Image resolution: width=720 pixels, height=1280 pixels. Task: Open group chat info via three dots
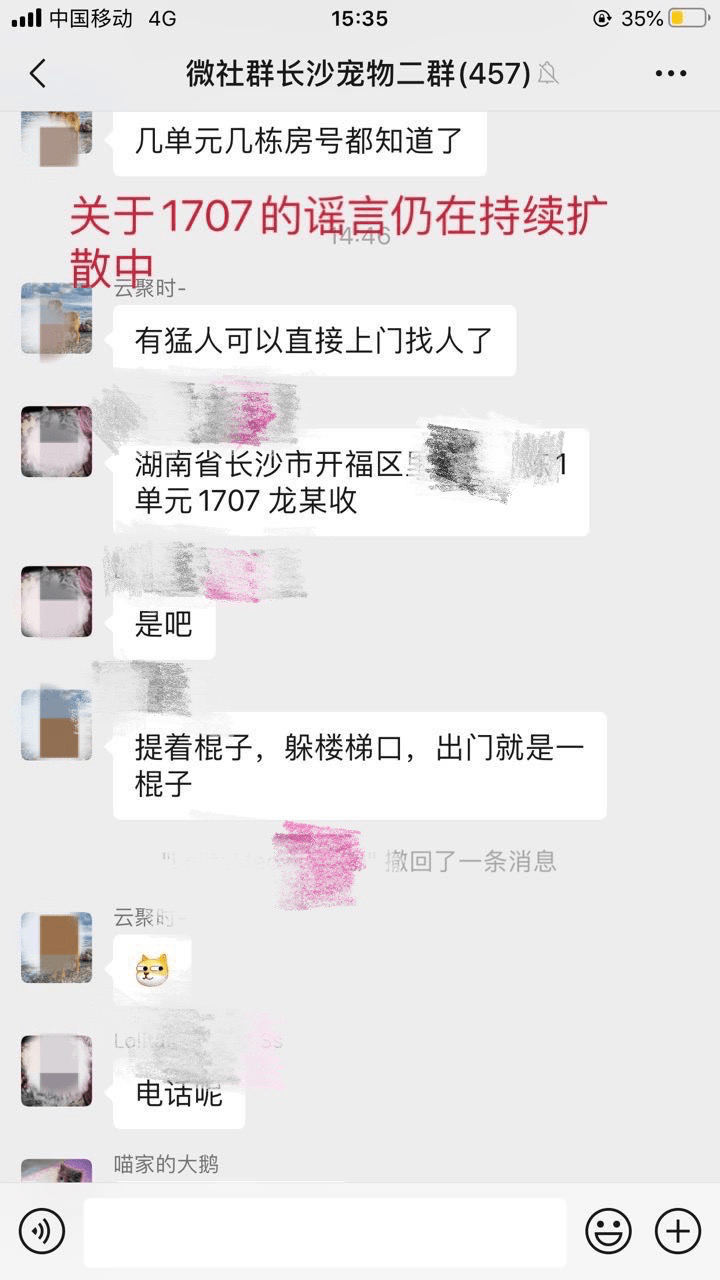click(x=671, y=73)
